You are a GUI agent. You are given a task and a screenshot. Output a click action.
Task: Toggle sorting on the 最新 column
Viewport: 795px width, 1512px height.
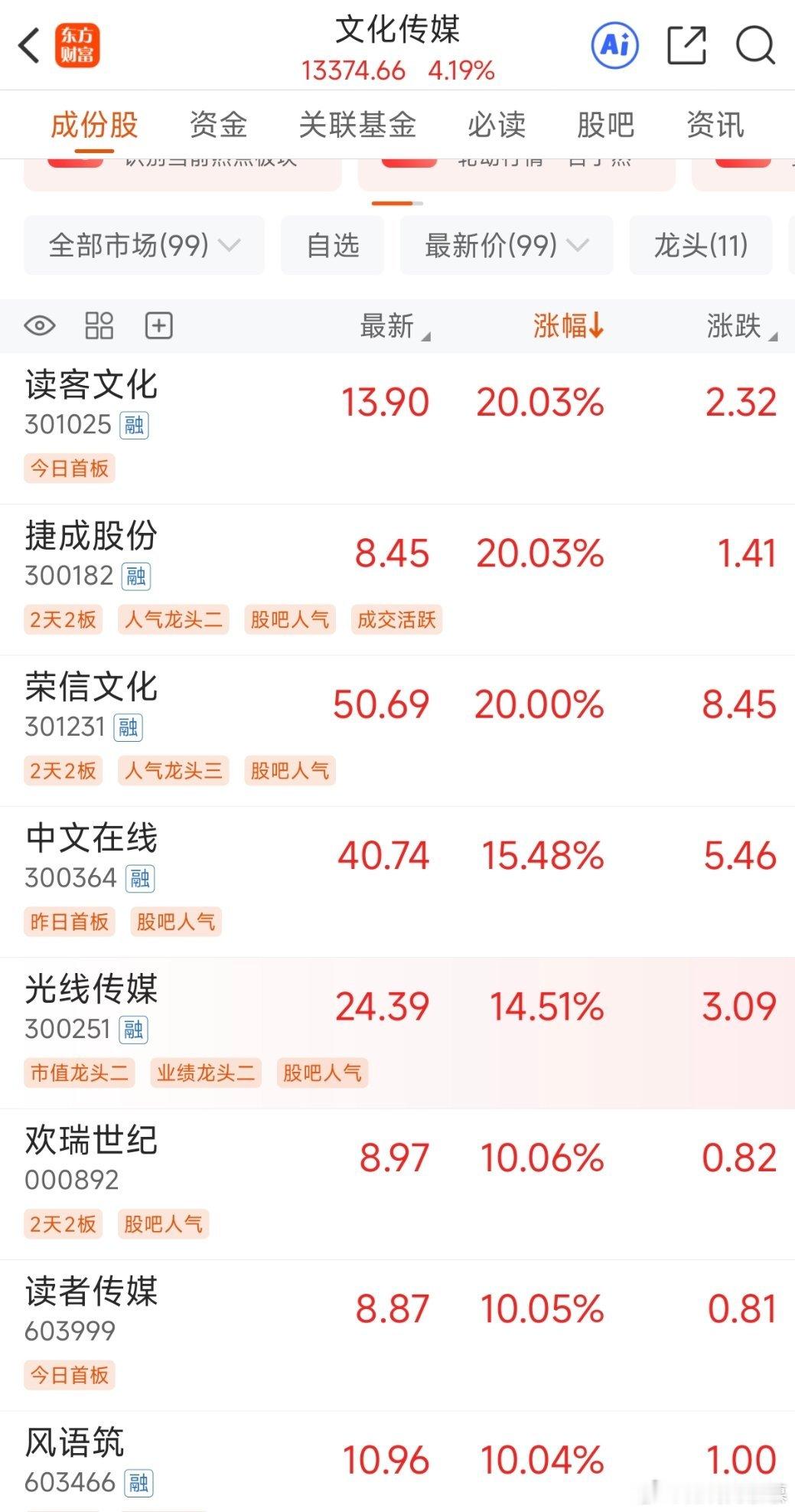tap(393, 325)
